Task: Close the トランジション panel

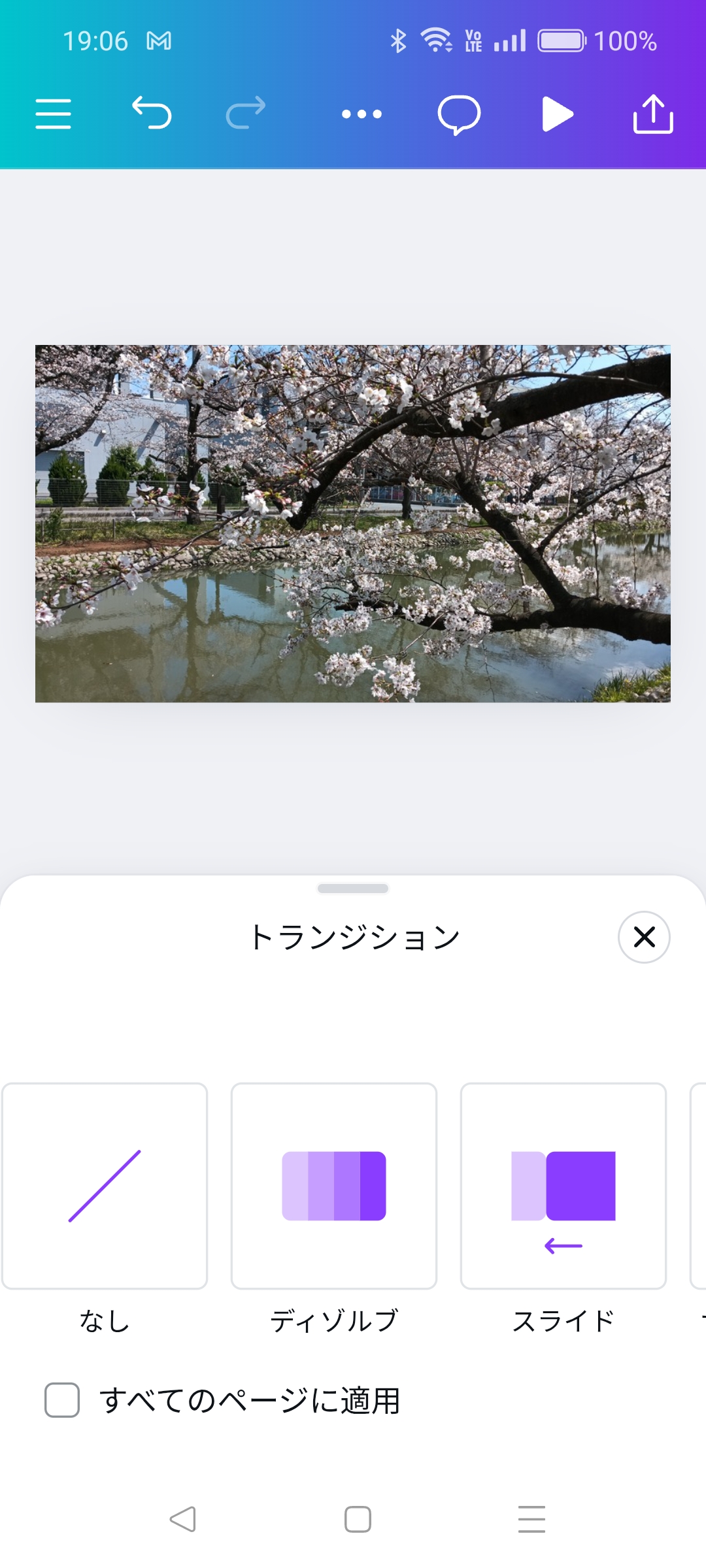Action: (x=644, y=937)
